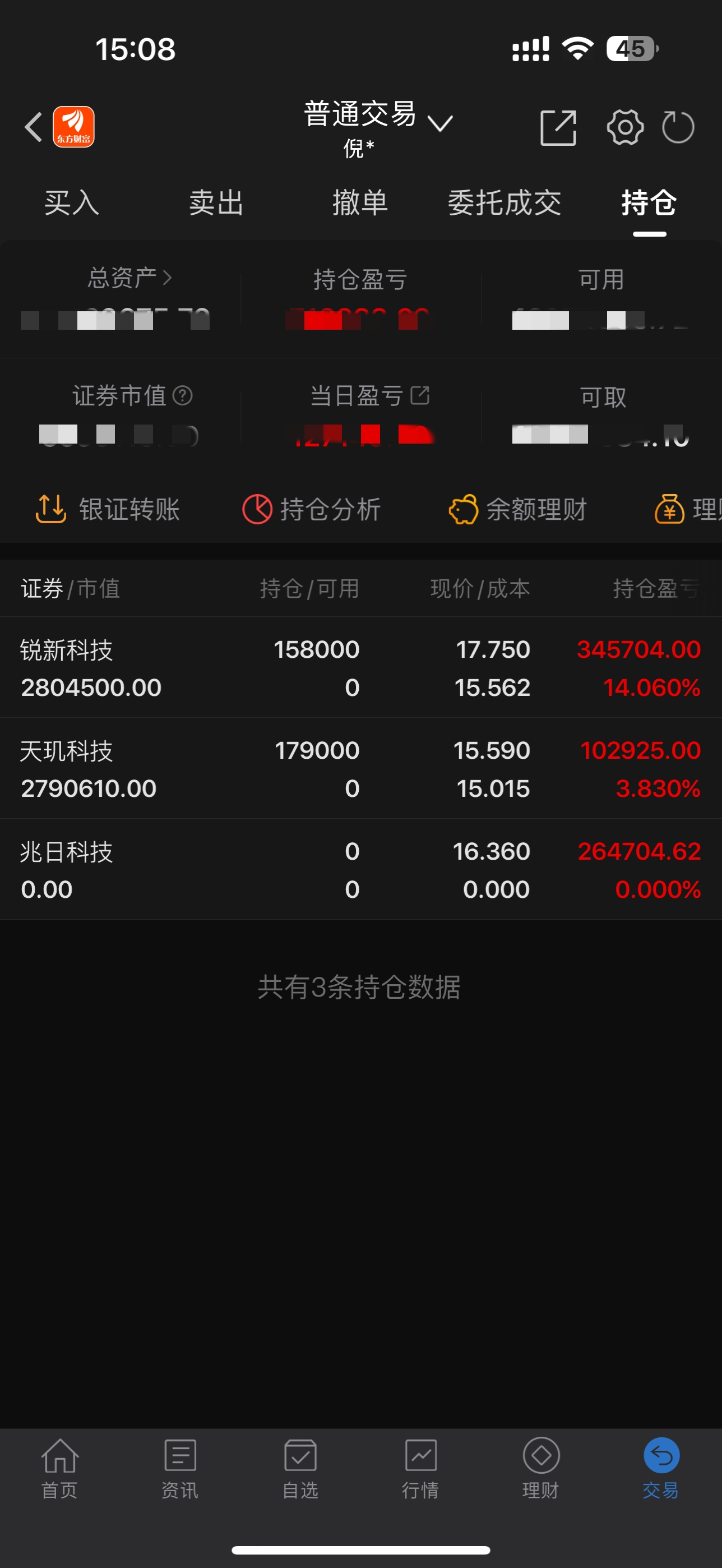Tap the help icon next to 证券市值
The width and height of the screenshot is (722, 1568).
[x=183, y=396]
